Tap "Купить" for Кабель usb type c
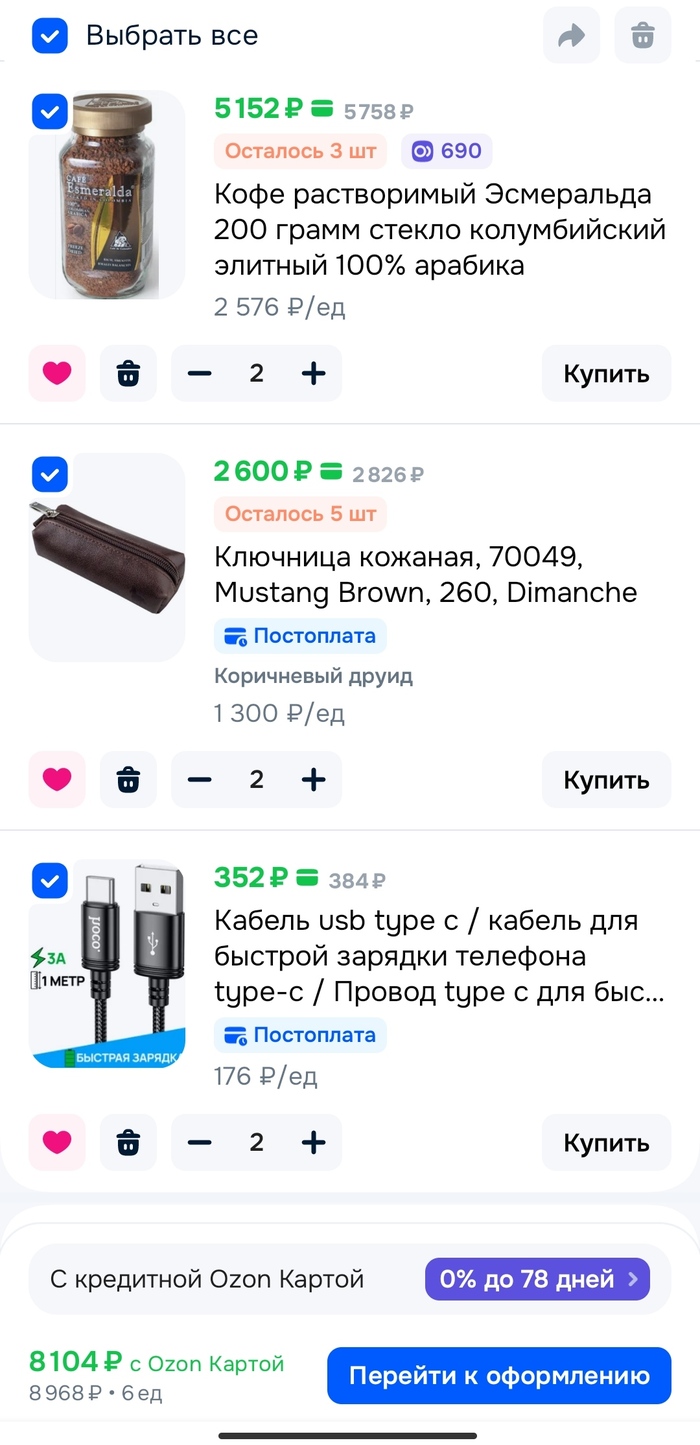Viewport: 700px width, 1445px height. click(606, 1143)
